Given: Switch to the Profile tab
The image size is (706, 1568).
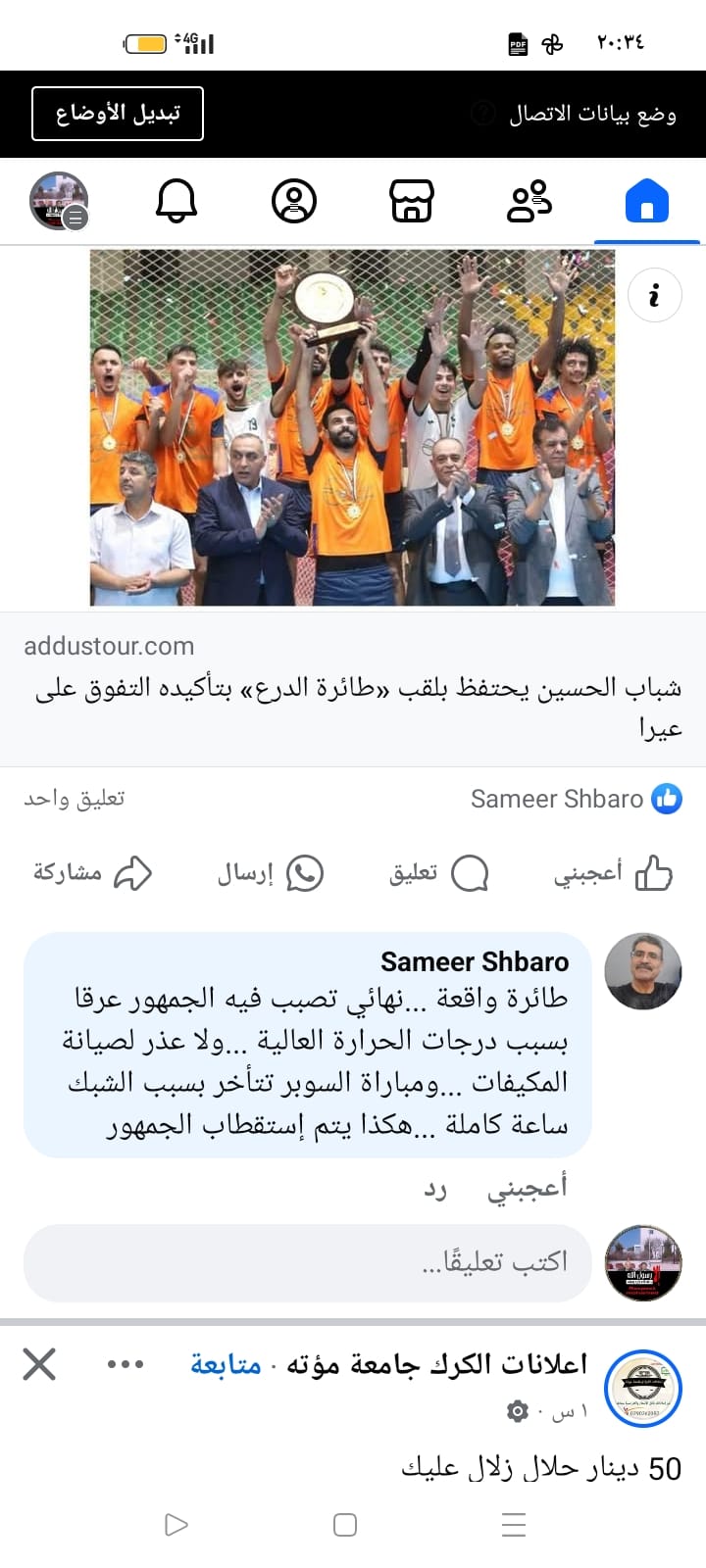Looking at the screenshot, I should 294,202.
